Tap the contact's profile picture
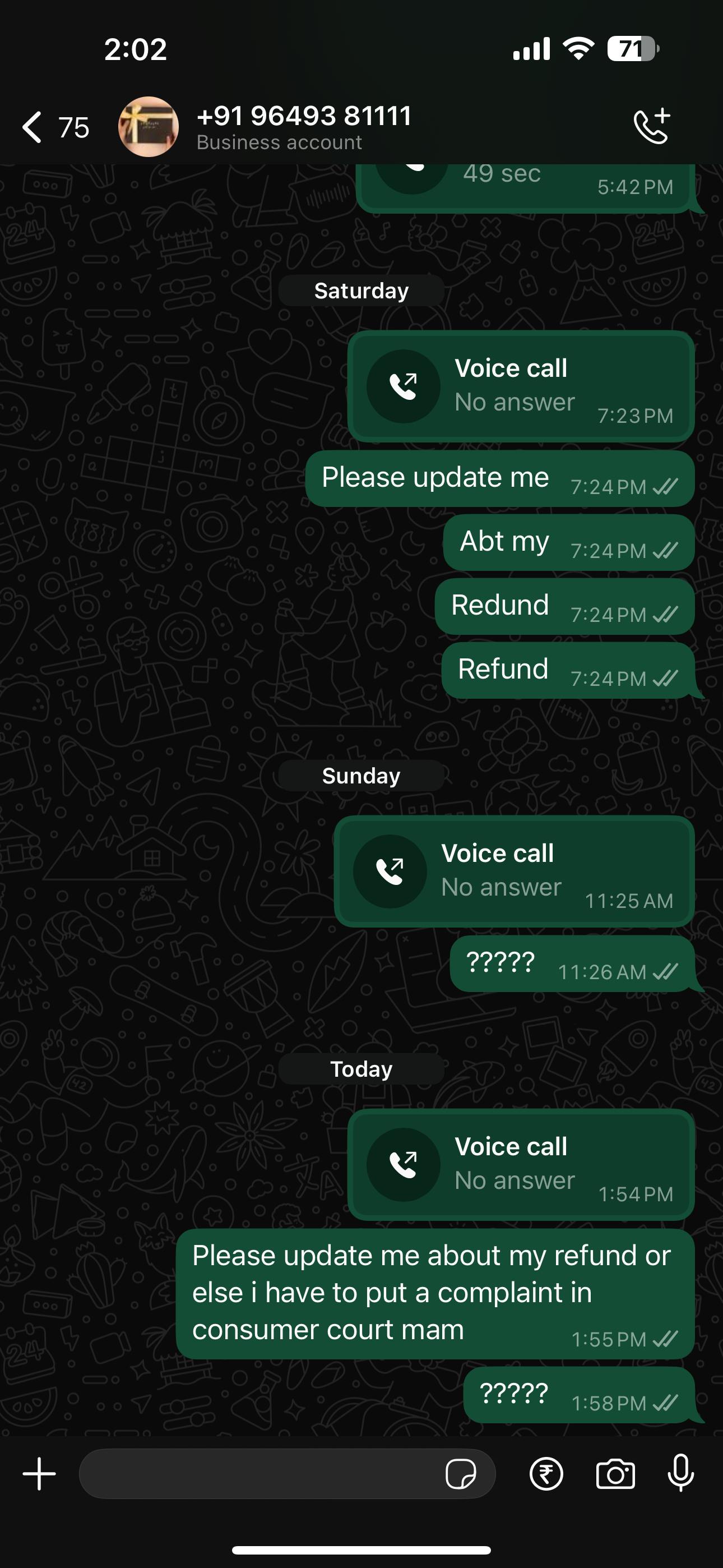Screen dimensions: 723x1568 pyautogui.click(x=149, y=127)
